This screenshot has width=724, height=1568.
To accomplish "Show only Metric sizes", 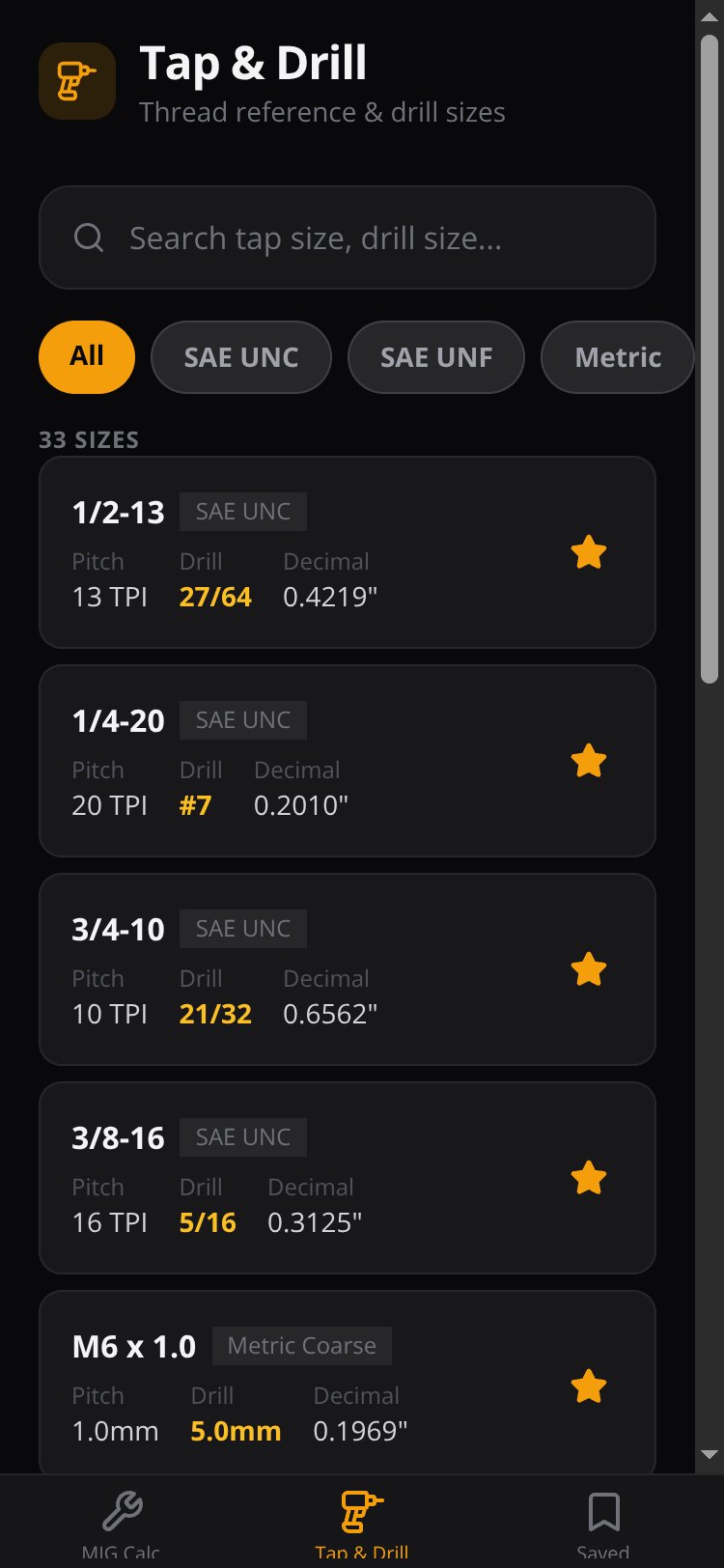I will (618, 357).
